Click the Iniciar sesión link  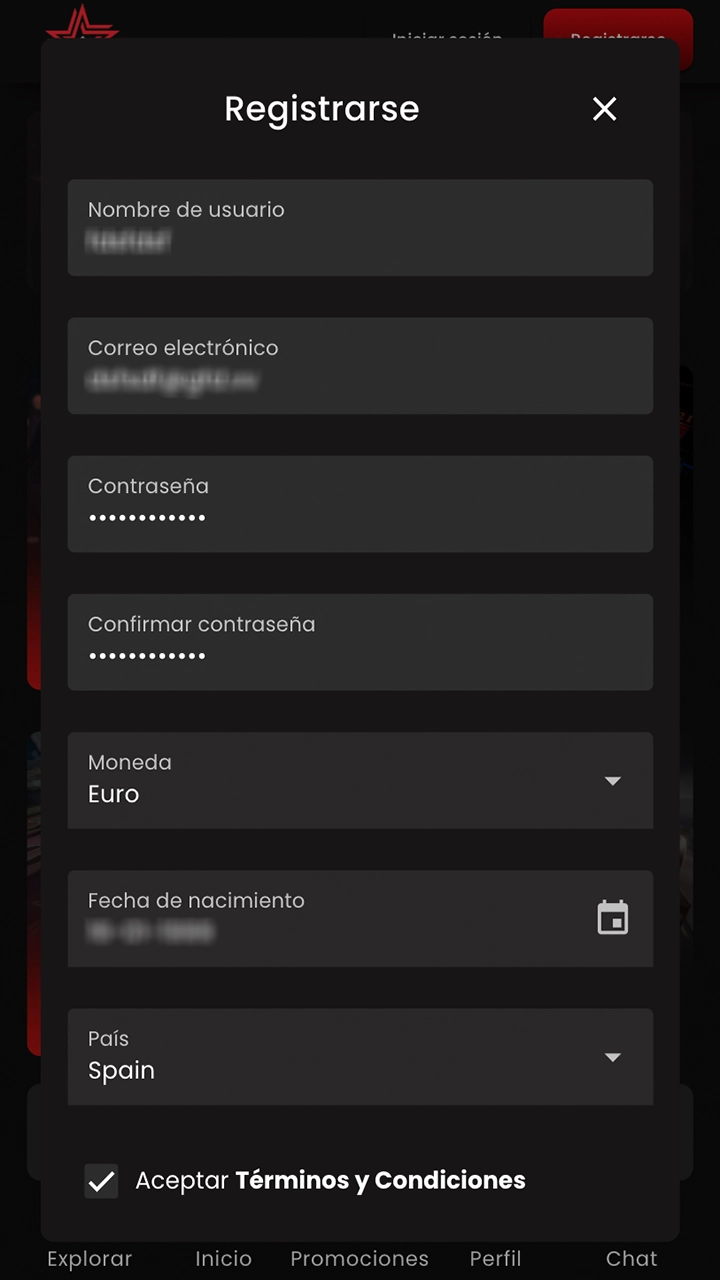pos(447,40)
